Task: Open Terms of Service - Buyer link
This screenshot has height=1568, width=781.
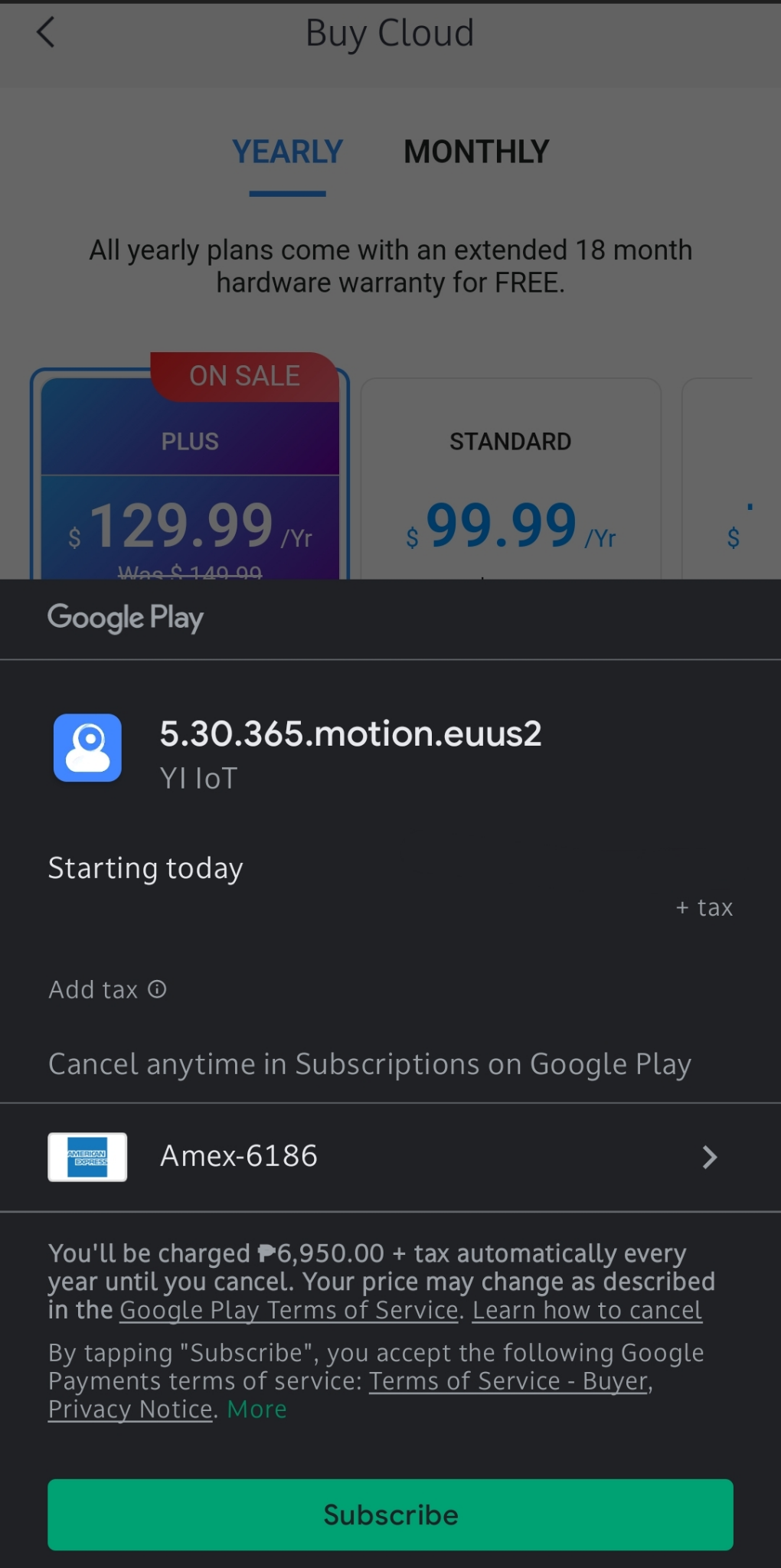Action: click(x=509, y=1381)
